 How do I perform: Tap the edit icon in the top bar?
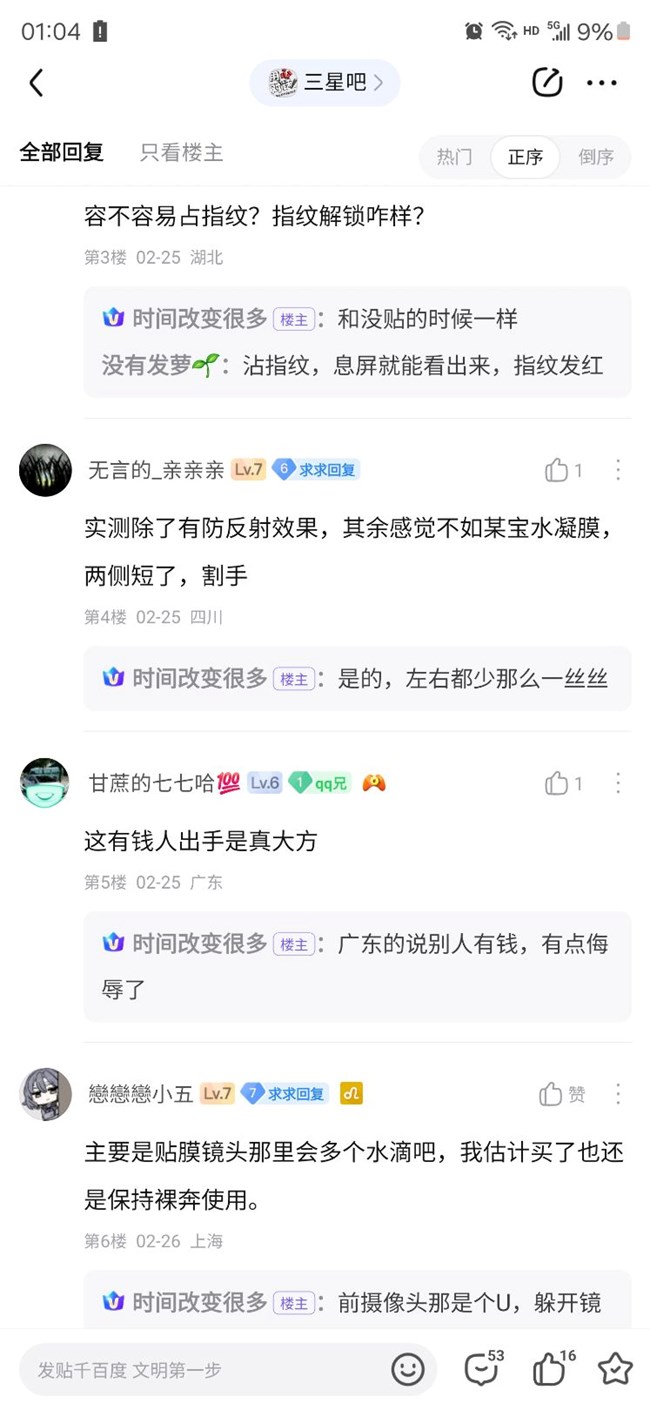[x=547, y=83]
